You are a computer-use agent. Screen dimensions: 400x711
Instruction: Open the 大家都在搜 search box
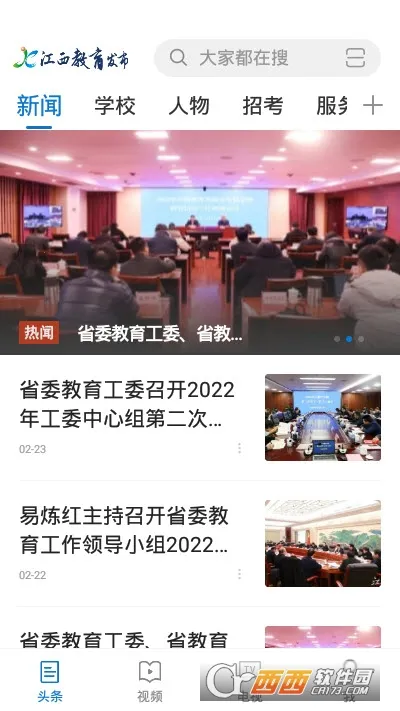[267, 58]
